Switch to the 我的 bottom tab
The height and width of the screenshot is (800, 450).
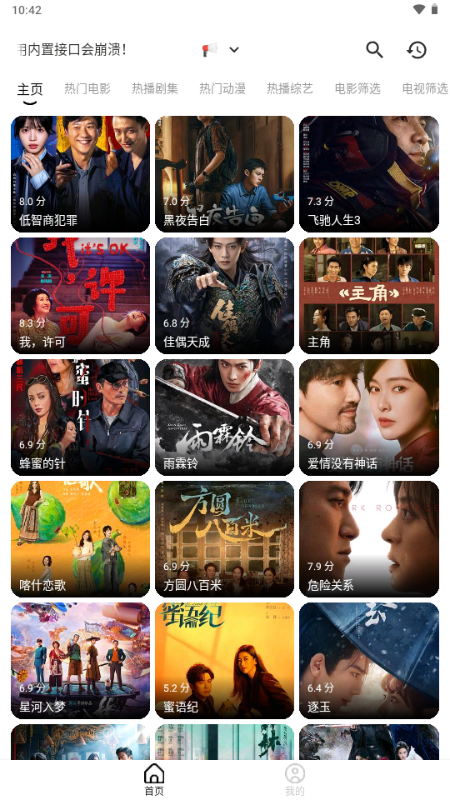pos(294,780)
